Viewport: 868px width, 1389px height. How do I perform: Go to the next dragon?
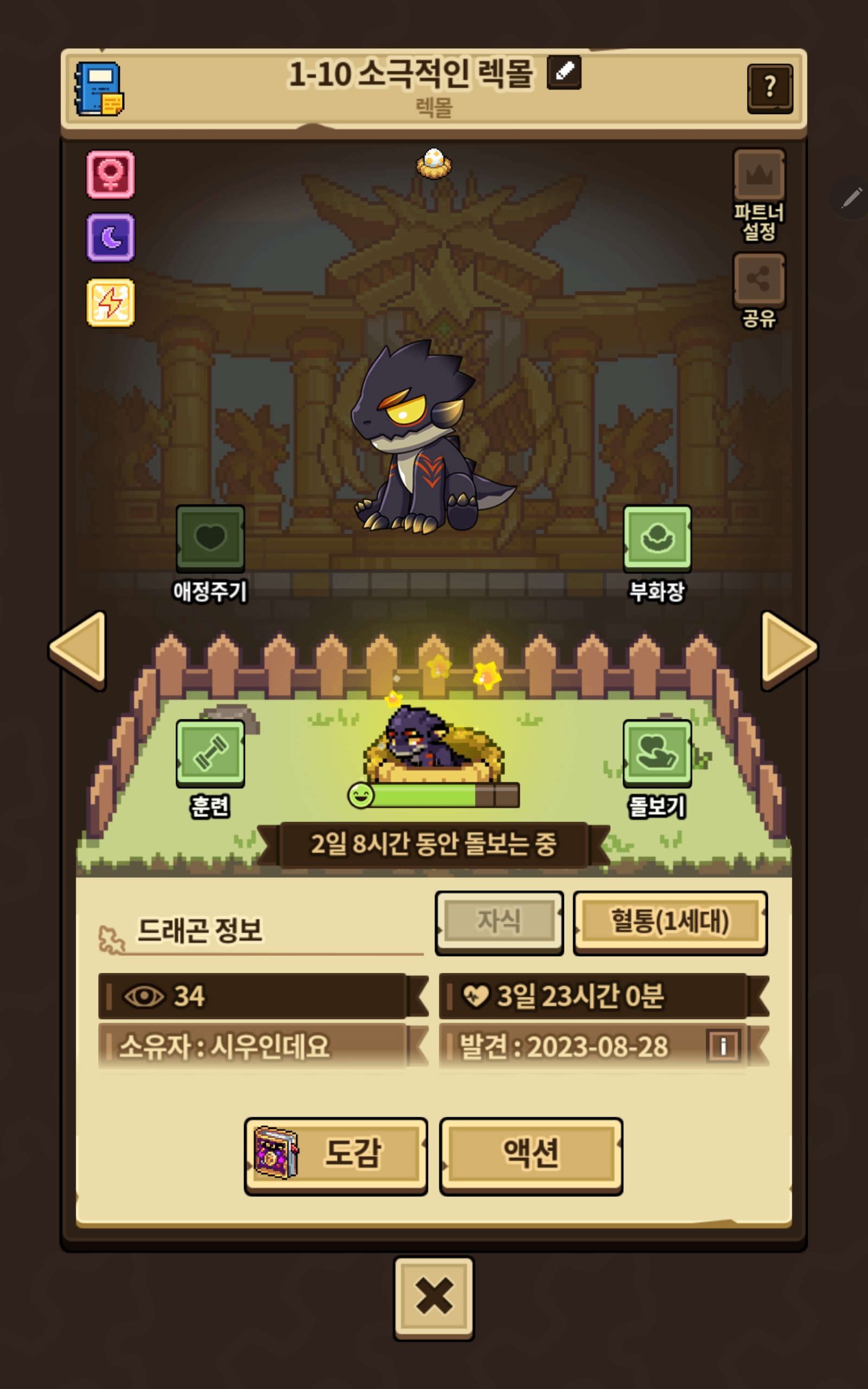[x=789, y=648]
